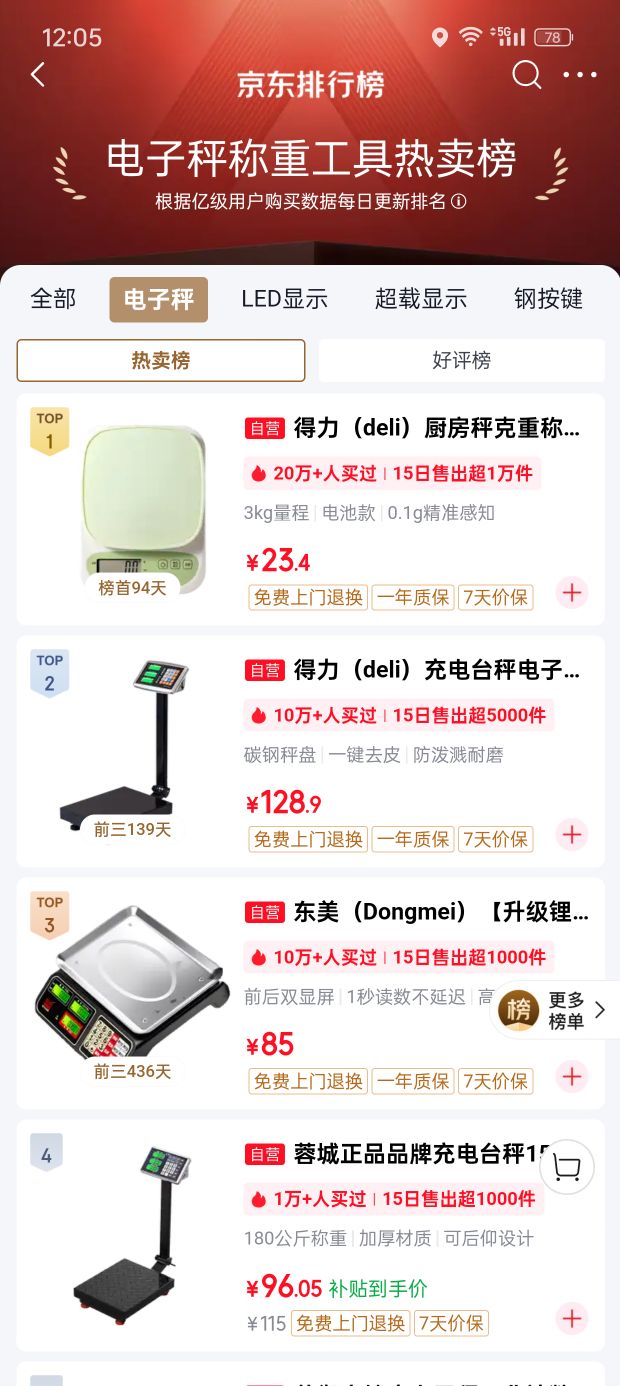Switch to the LED显示 tab
Image resolution: width=620 pixels, height=1386 pixels.
click(285, 299)
